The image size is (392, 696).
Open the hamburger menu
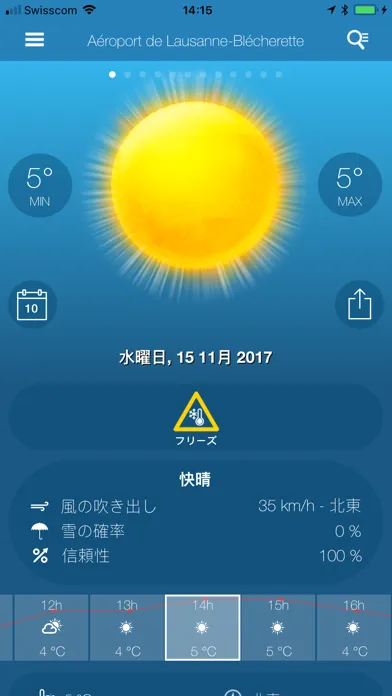tap(36, 40)
